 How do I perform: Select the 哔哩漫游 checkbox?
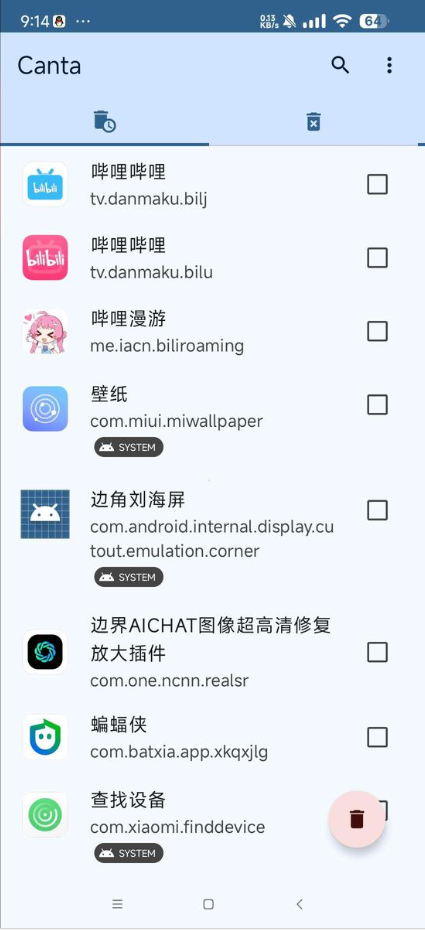[378, 331]
